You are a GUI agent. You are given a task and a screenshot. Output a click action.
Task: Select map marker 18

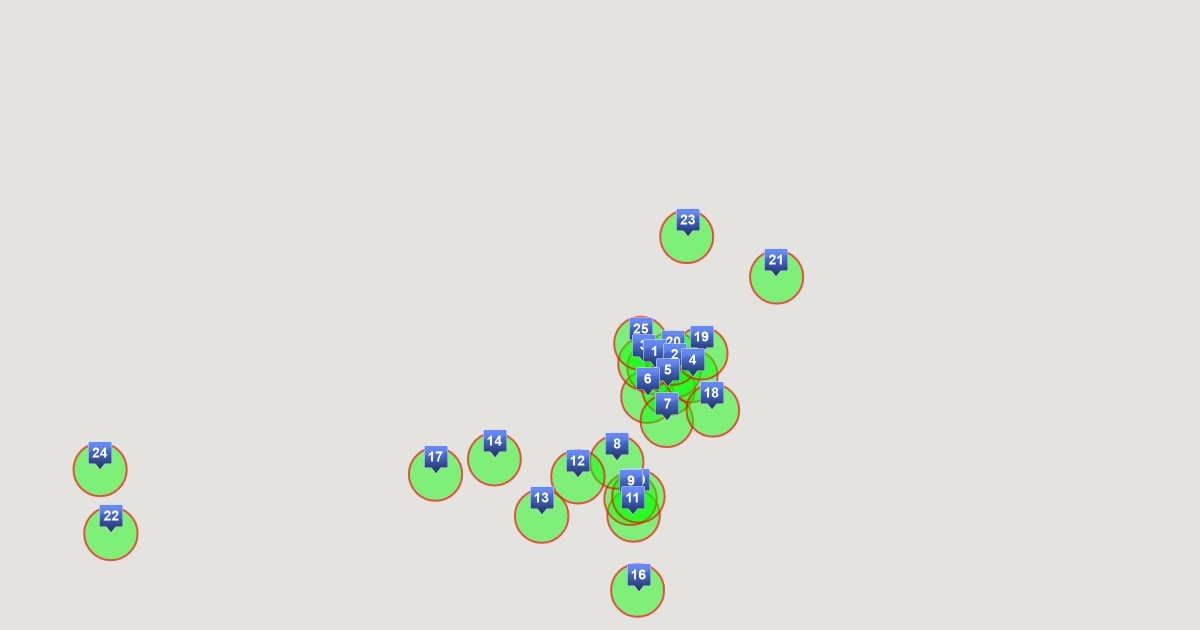[712, 394]
